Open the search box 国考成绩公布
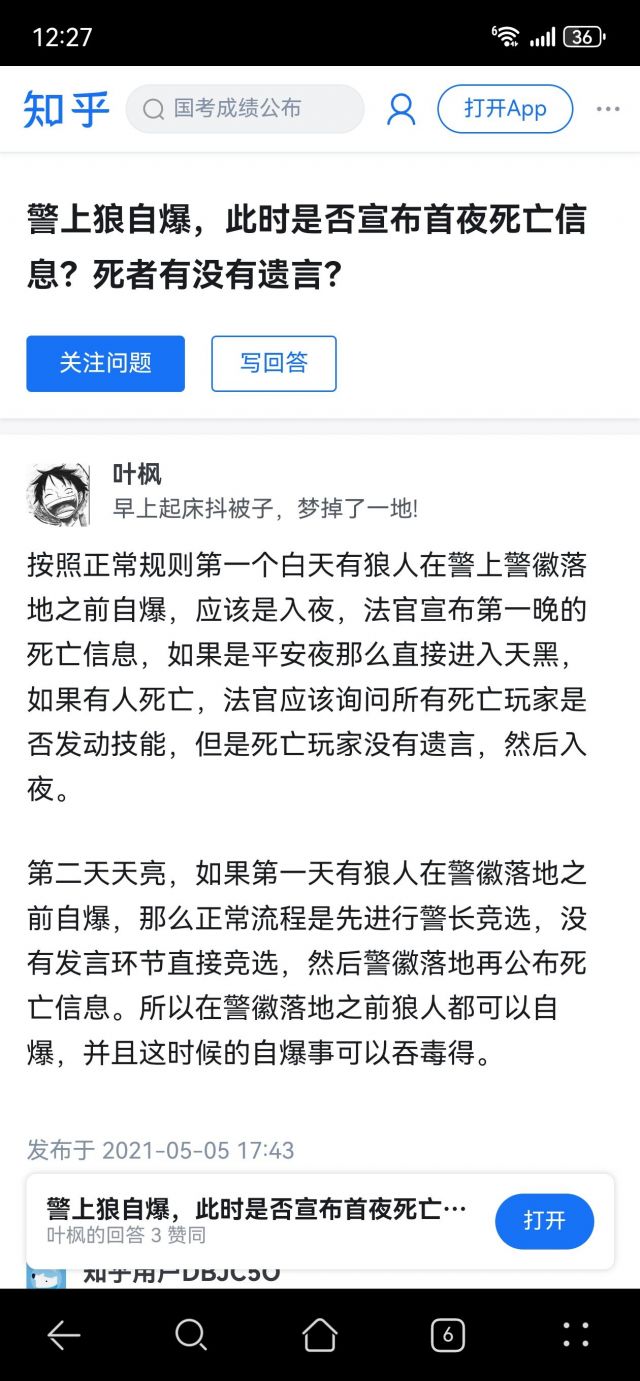640x1381 pixels. 244,109
